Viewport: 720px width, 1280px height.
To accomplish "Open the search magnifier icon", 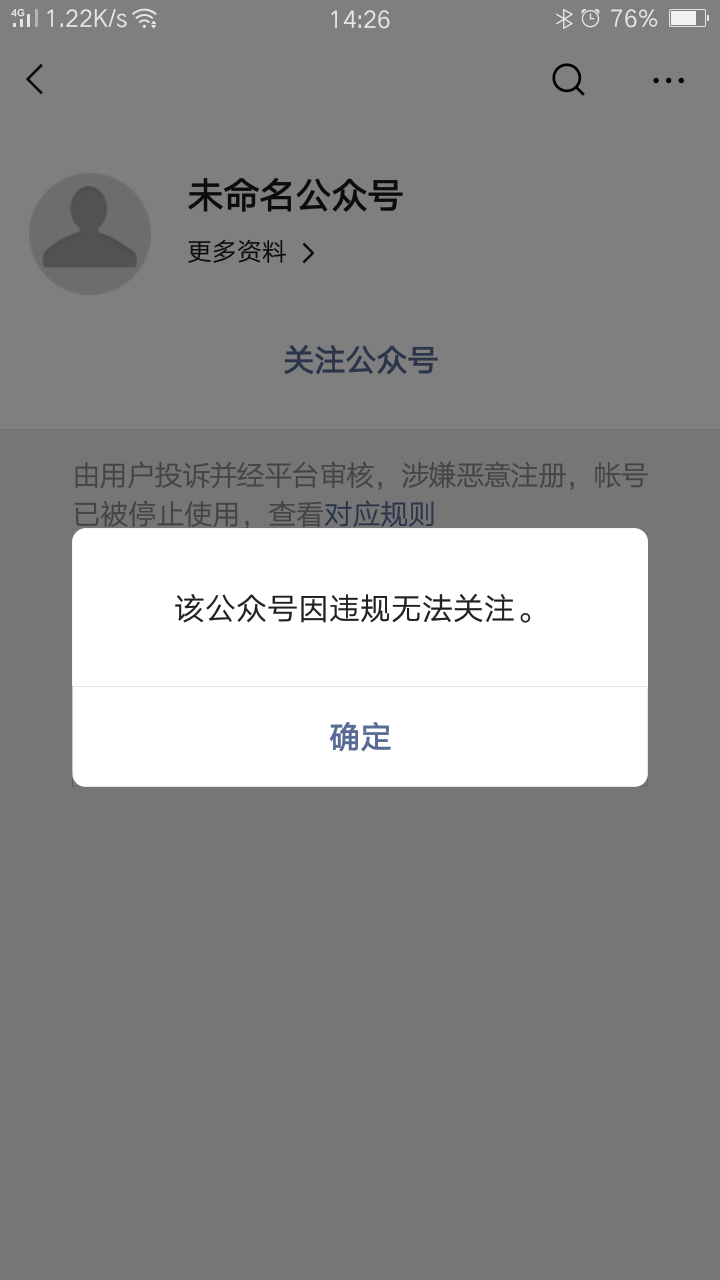I will pos(568,79).
